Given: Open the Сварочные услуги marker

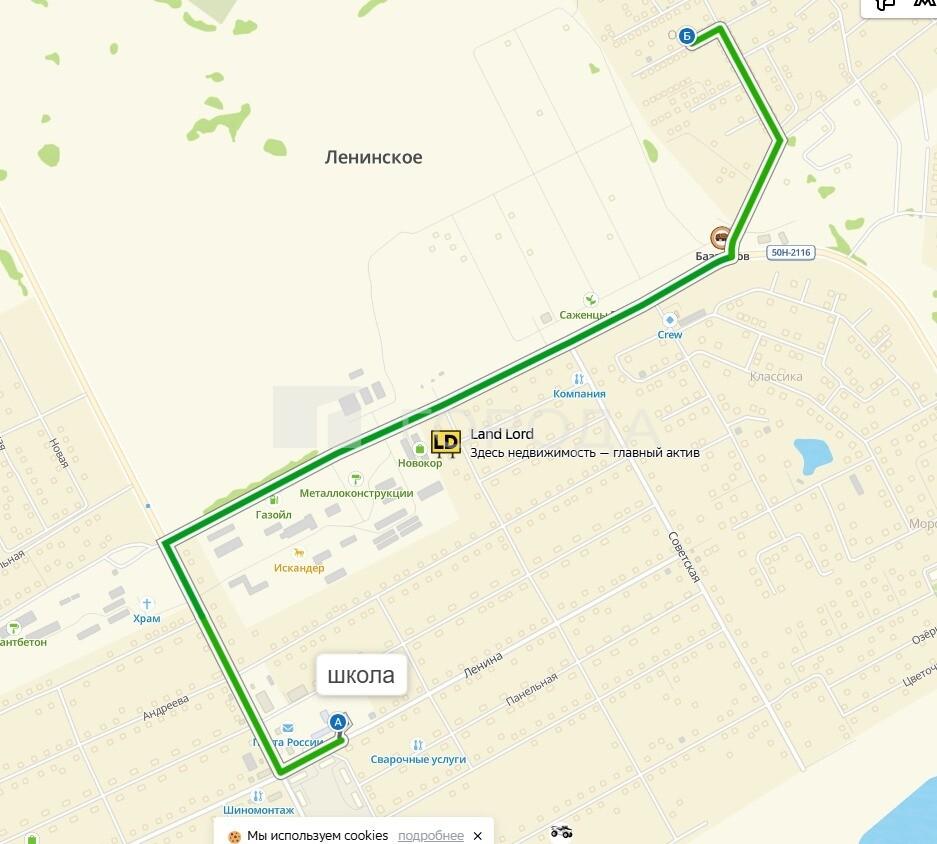Looking at the screenshot, I should [418, 745].
